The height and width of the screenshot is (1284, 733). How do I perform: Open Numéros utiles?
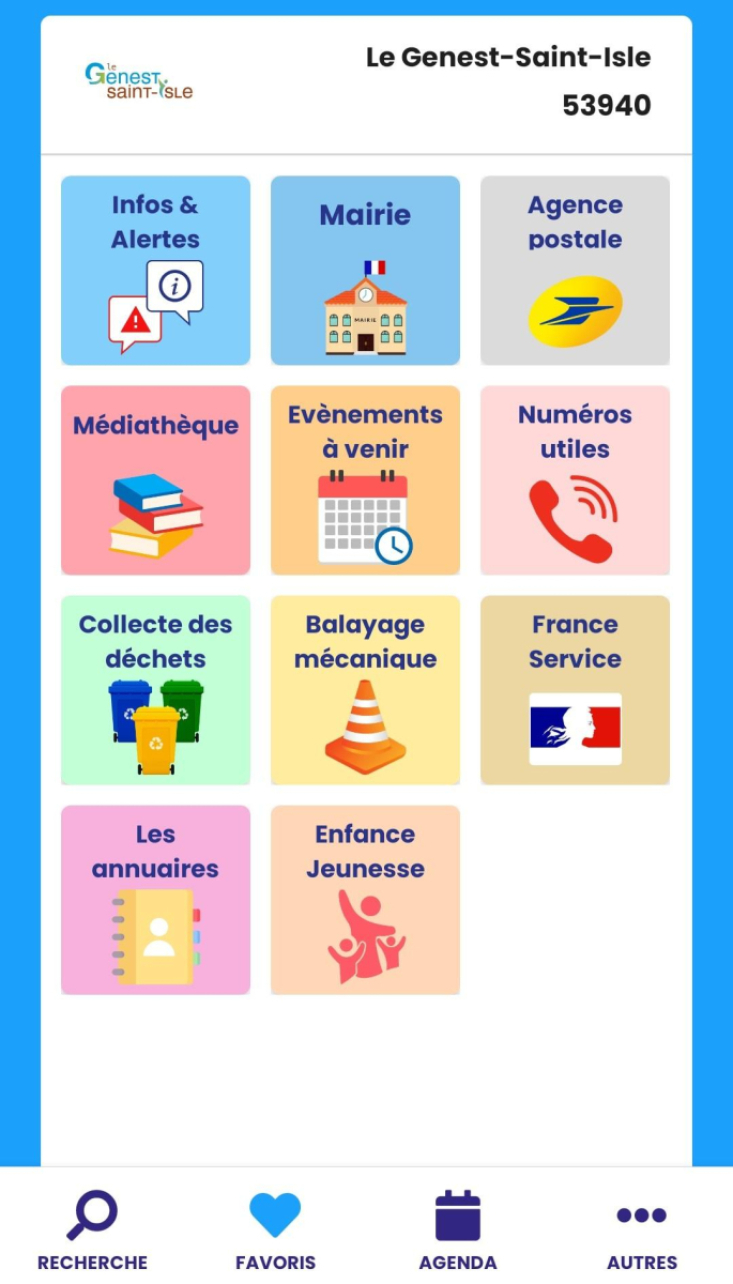575,480
